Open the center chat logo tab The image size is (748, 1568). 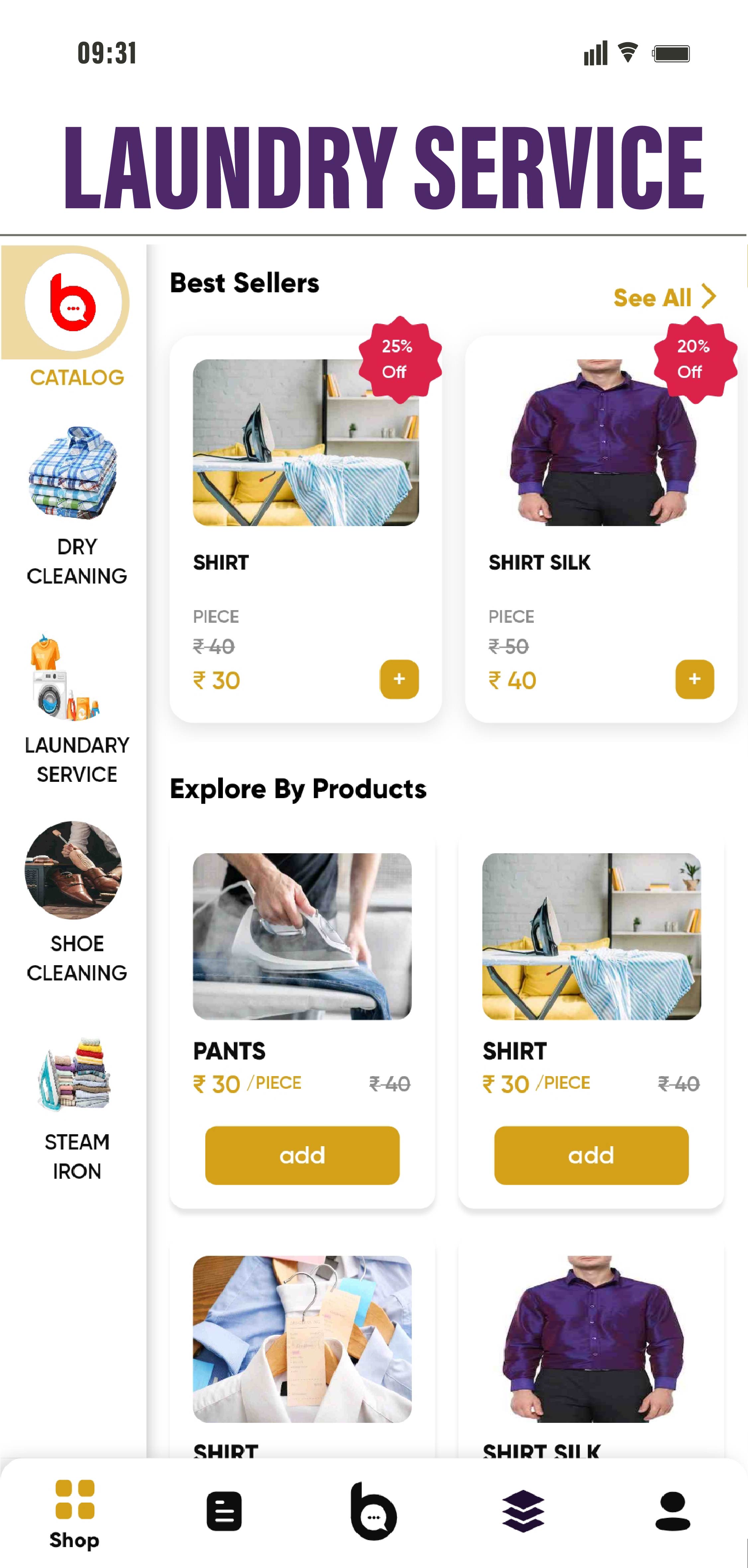click(x=374, y=1511)
